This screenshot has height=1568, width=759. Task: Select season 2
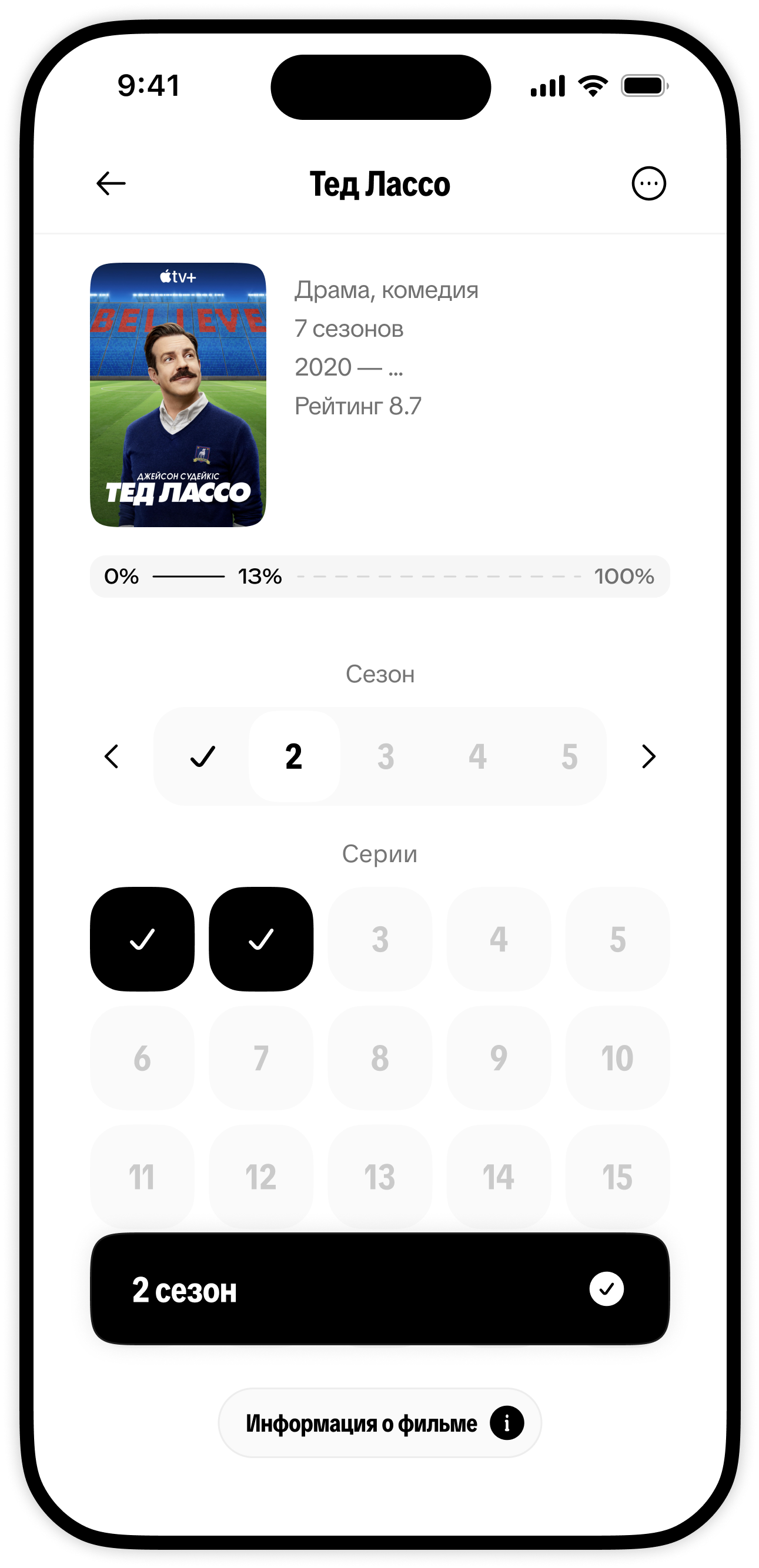294,756
